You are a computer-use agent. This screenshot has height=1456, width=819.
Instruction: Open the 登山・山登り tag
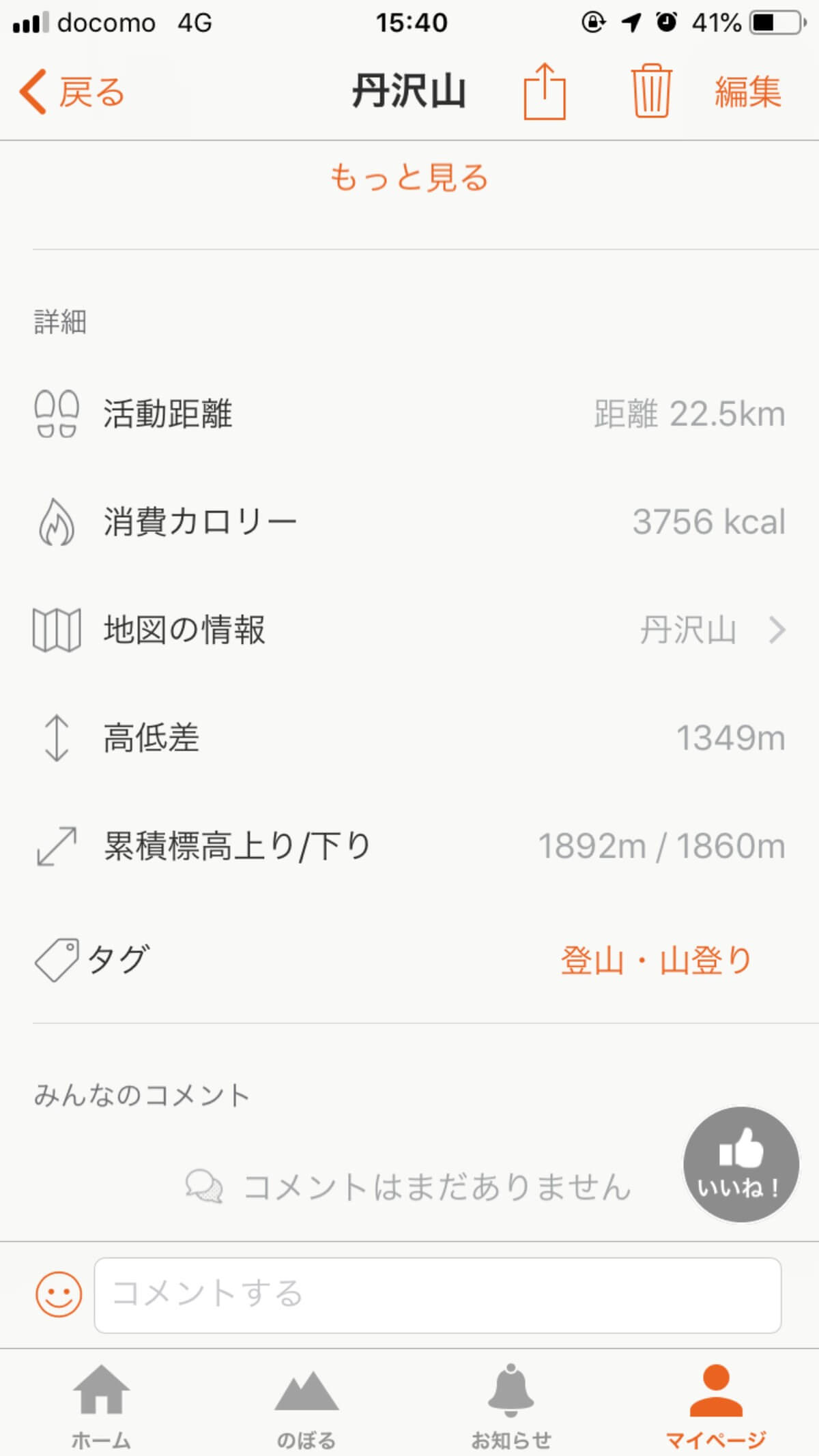656,960
